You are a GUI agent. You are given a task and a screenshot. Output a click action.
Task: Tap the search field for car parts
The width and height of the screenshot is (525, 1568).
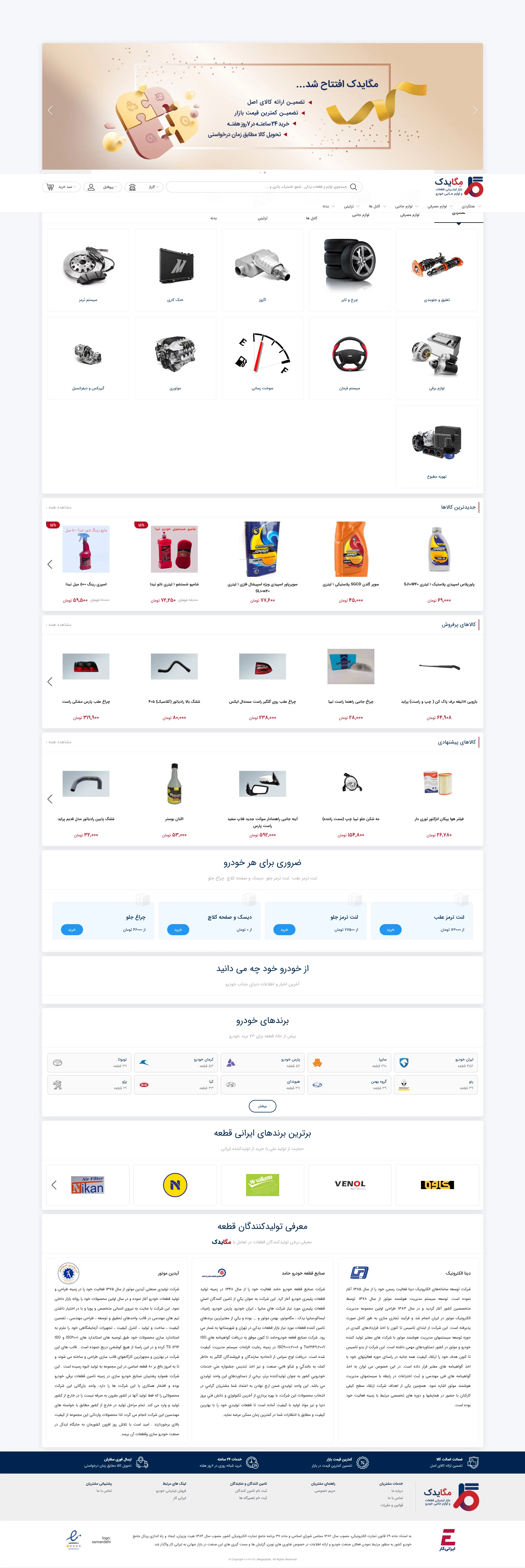click(262, 187)
